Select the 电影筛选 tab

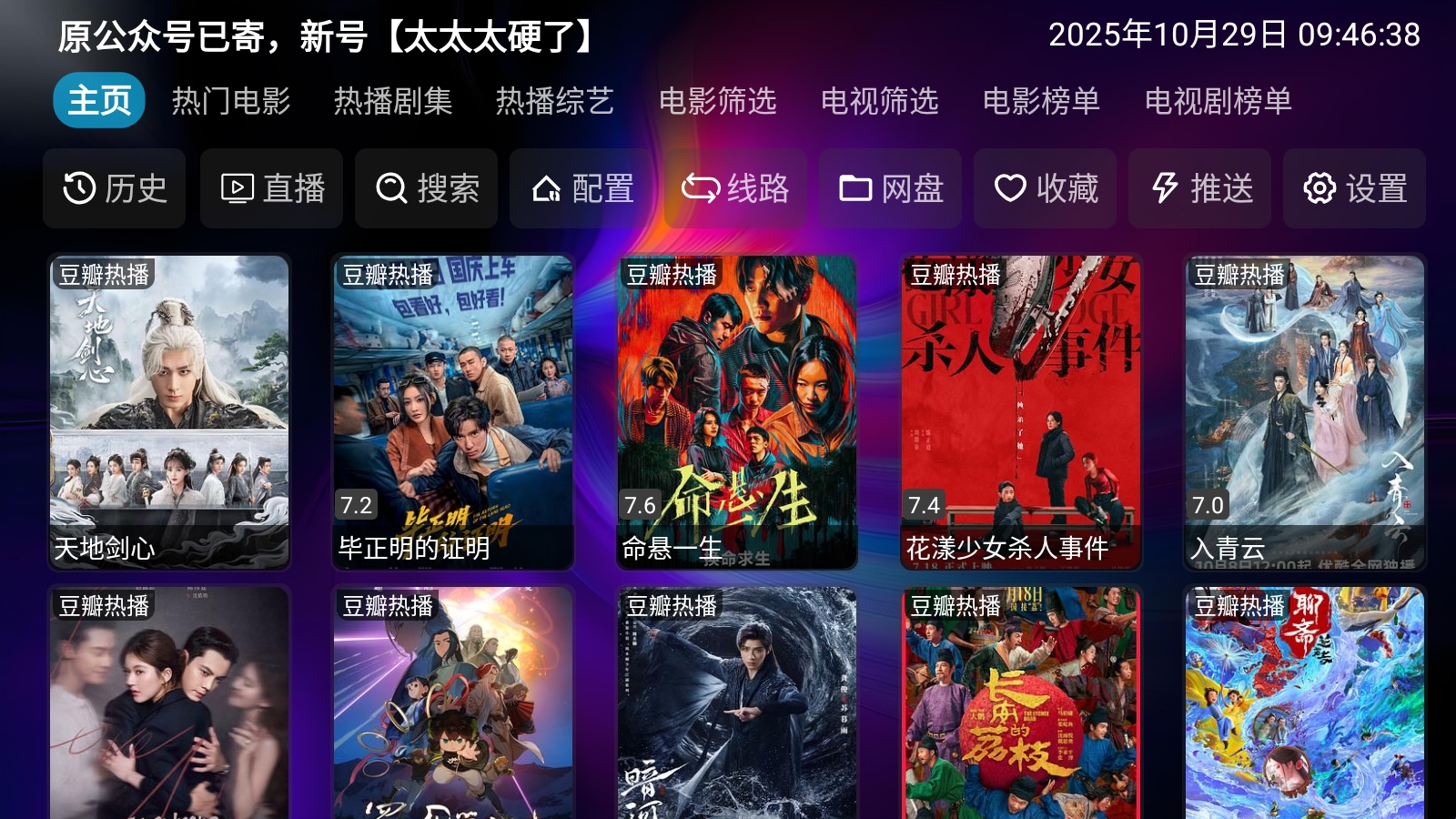pyautogui.click(x=717, y=100)
